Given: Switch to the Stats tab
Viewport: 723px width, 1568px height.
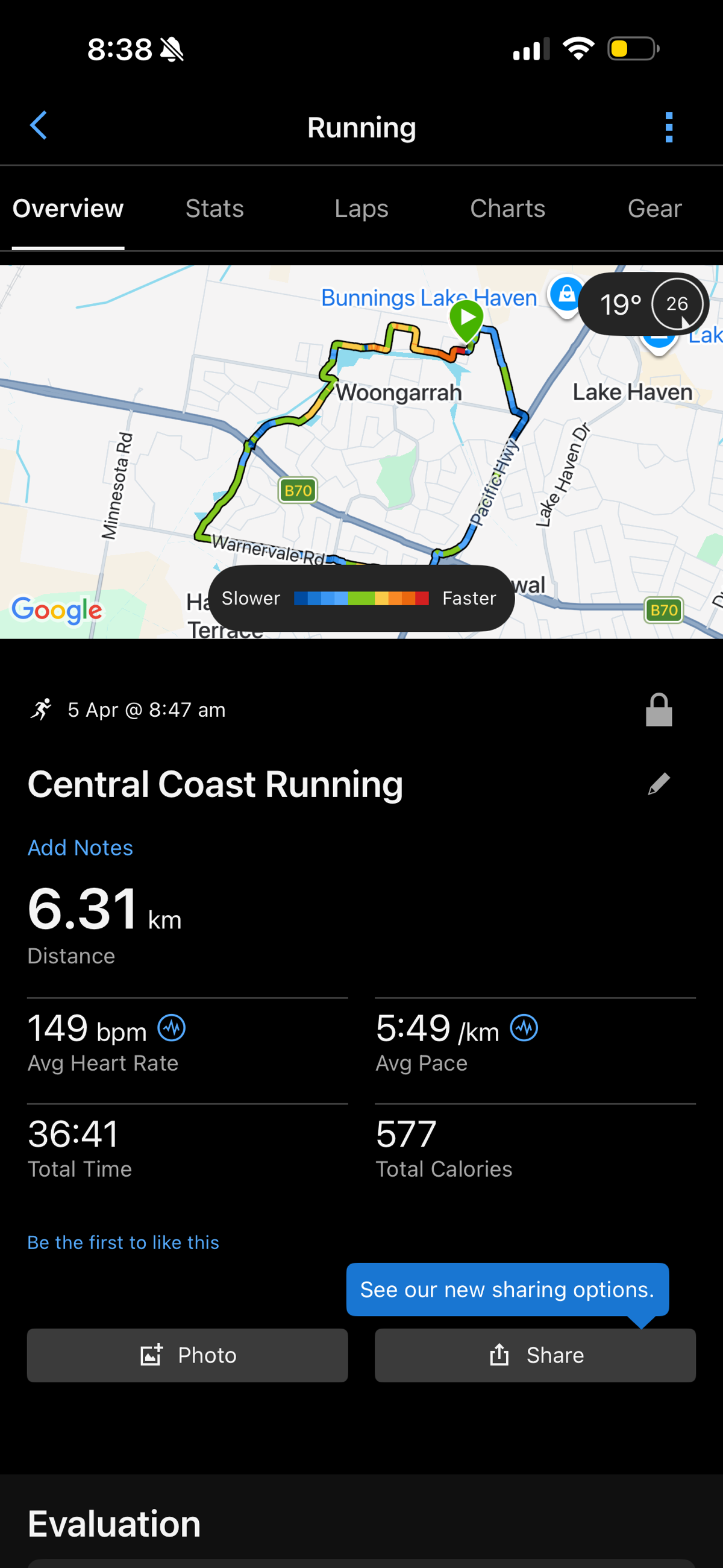Looking at the screenshot, I should tap(214, 209).
